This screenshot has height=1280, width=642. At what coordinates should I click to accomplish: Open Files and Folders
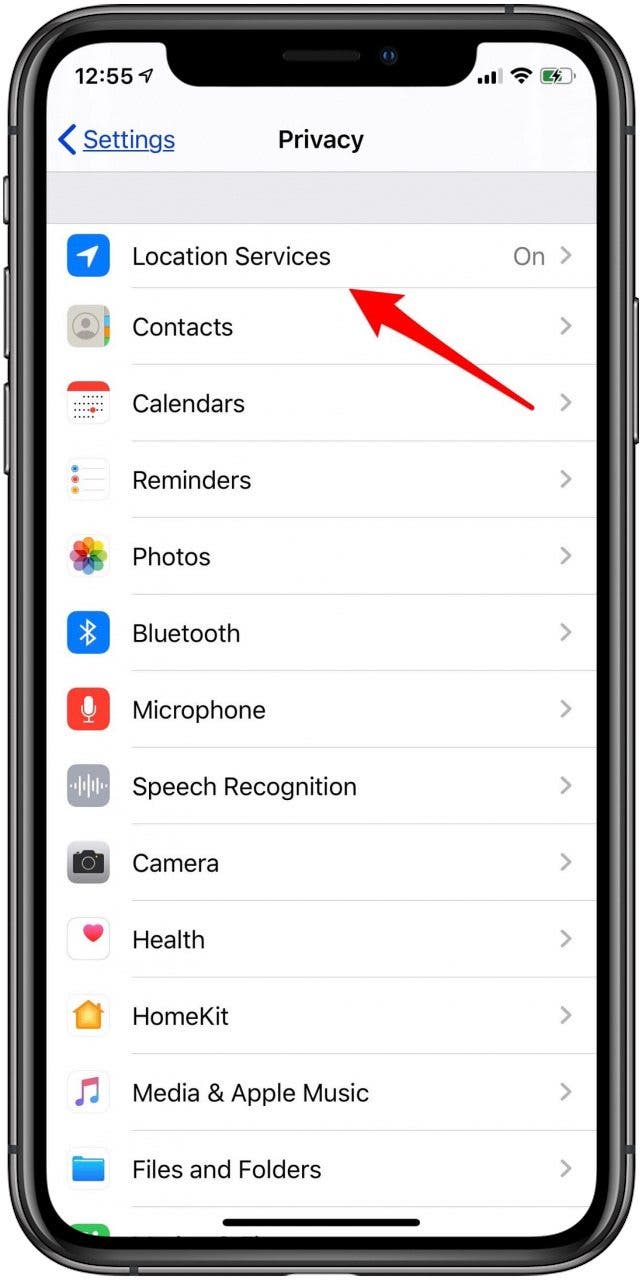tap(321, 1169)
